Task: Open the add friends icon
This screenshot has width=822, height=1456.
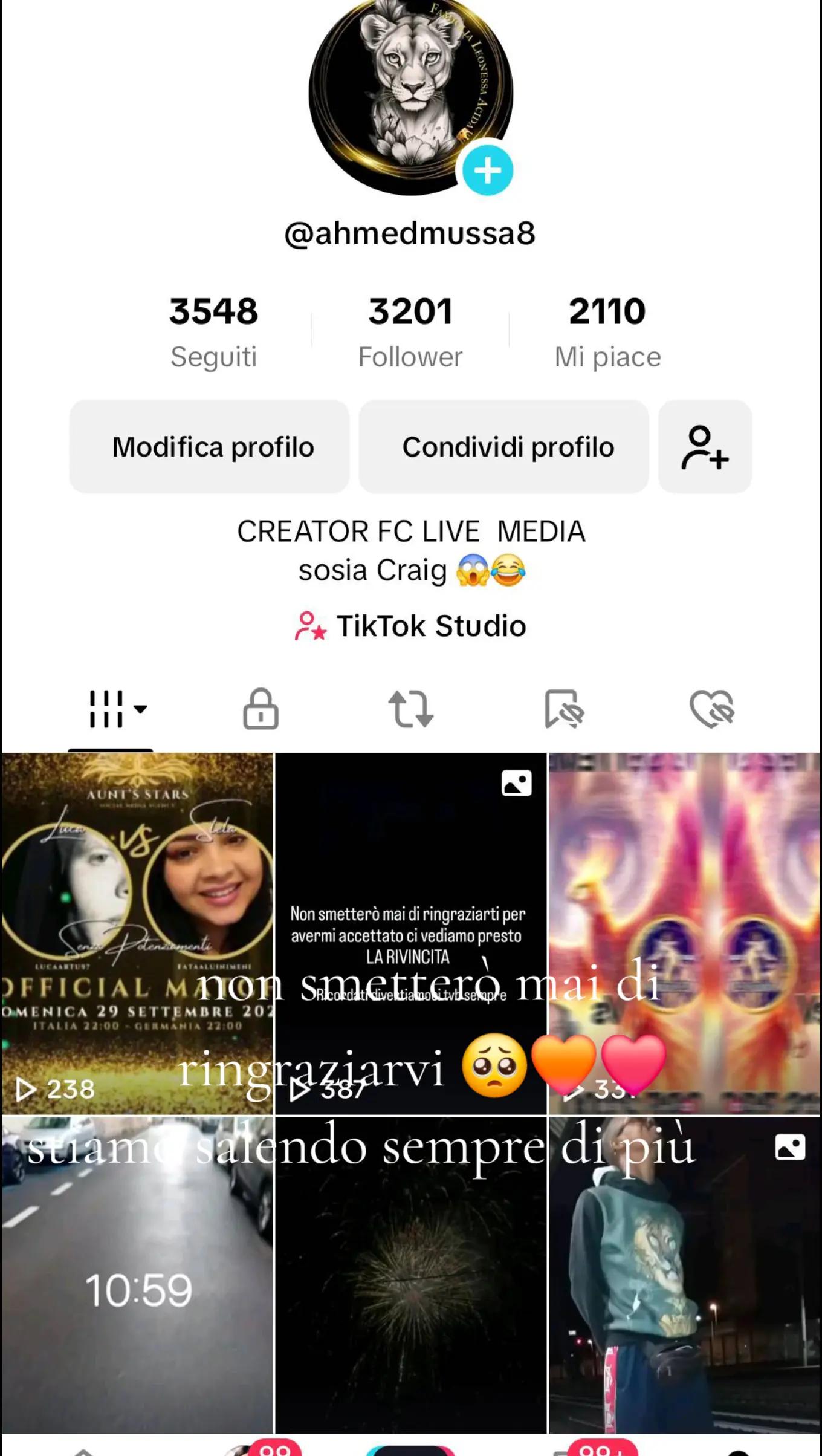Action: point(705,447)
